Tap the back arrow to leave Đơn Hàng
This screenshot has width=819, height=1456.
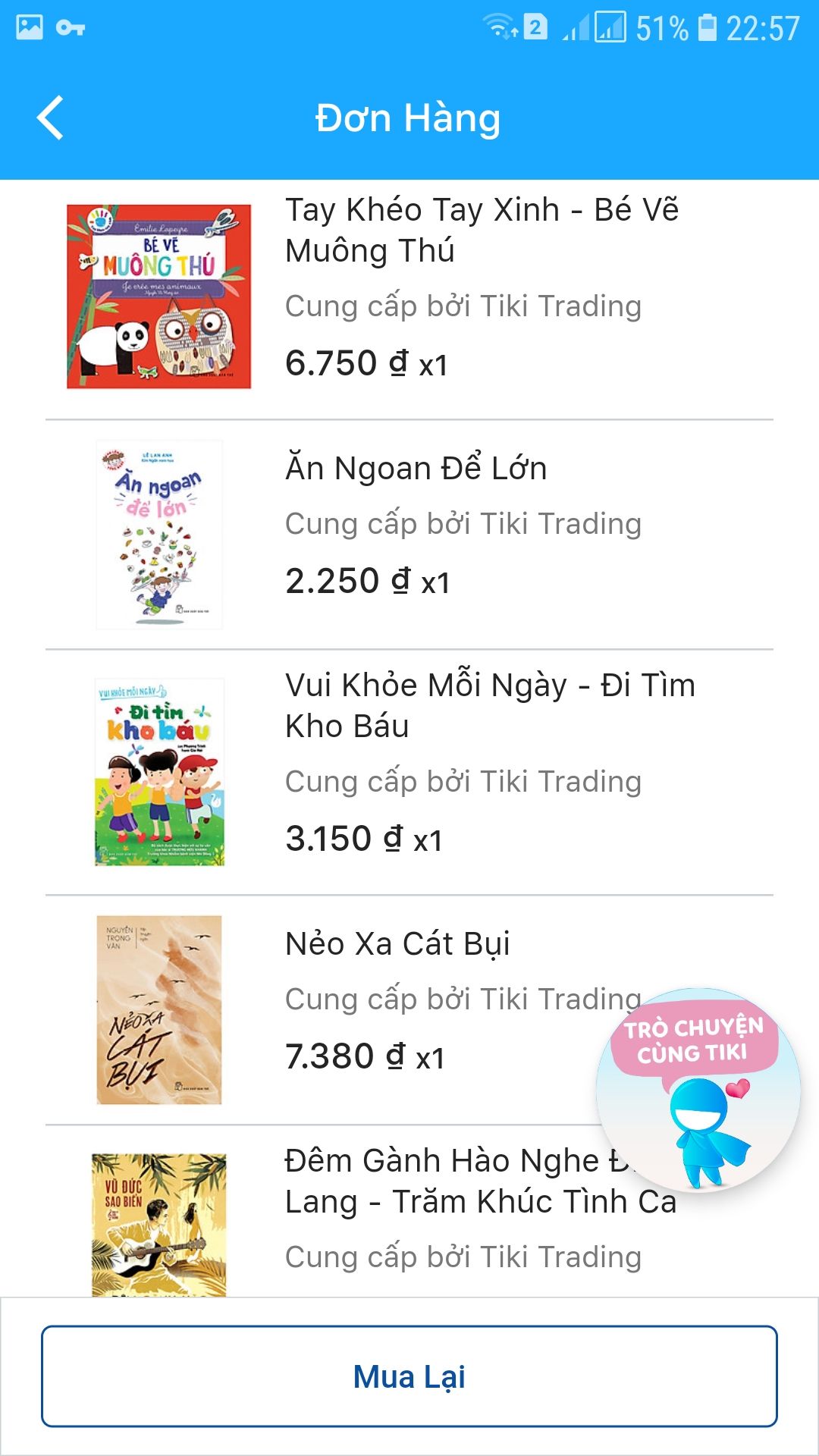[x=50, y=118]
